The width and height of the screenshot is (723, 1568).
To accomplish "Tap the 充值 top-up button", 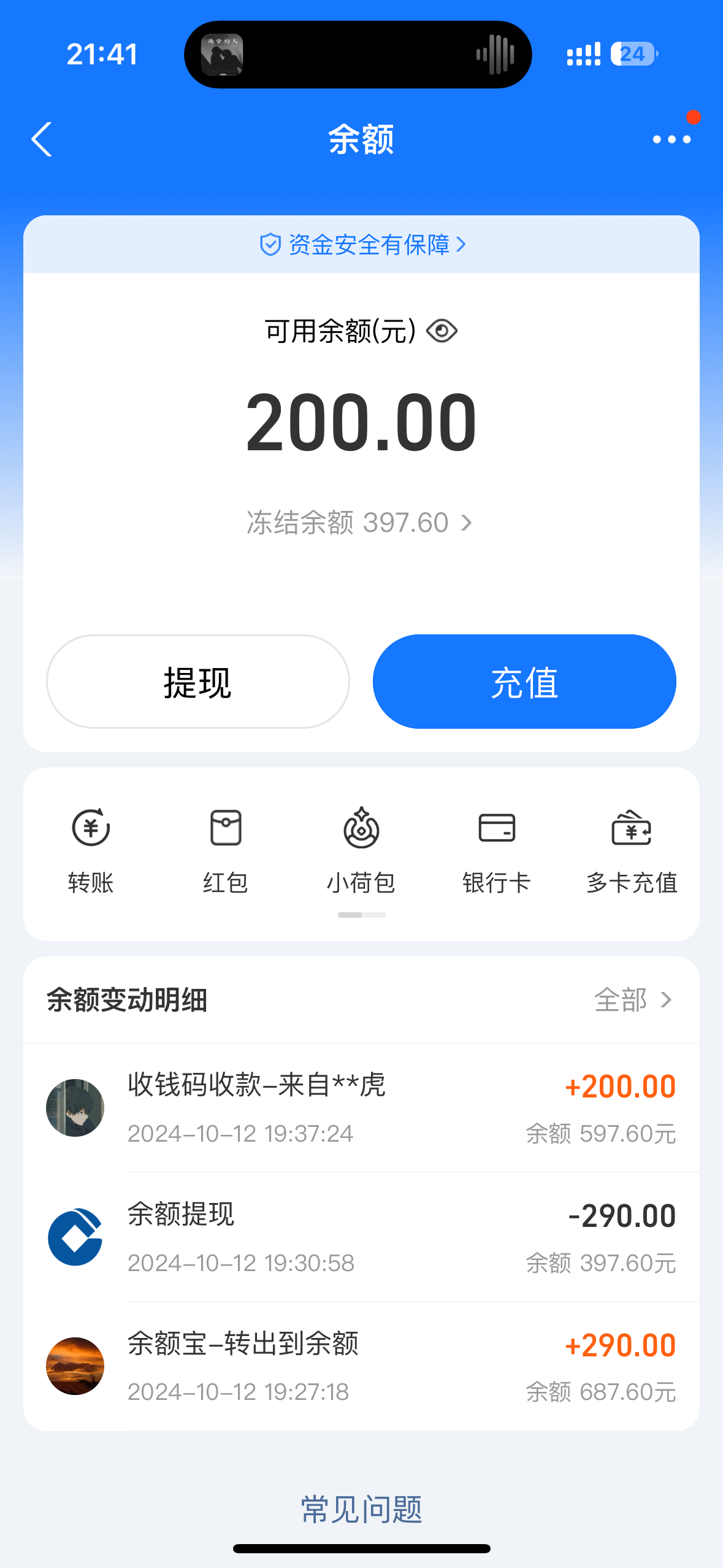I will tap(524, 682).
